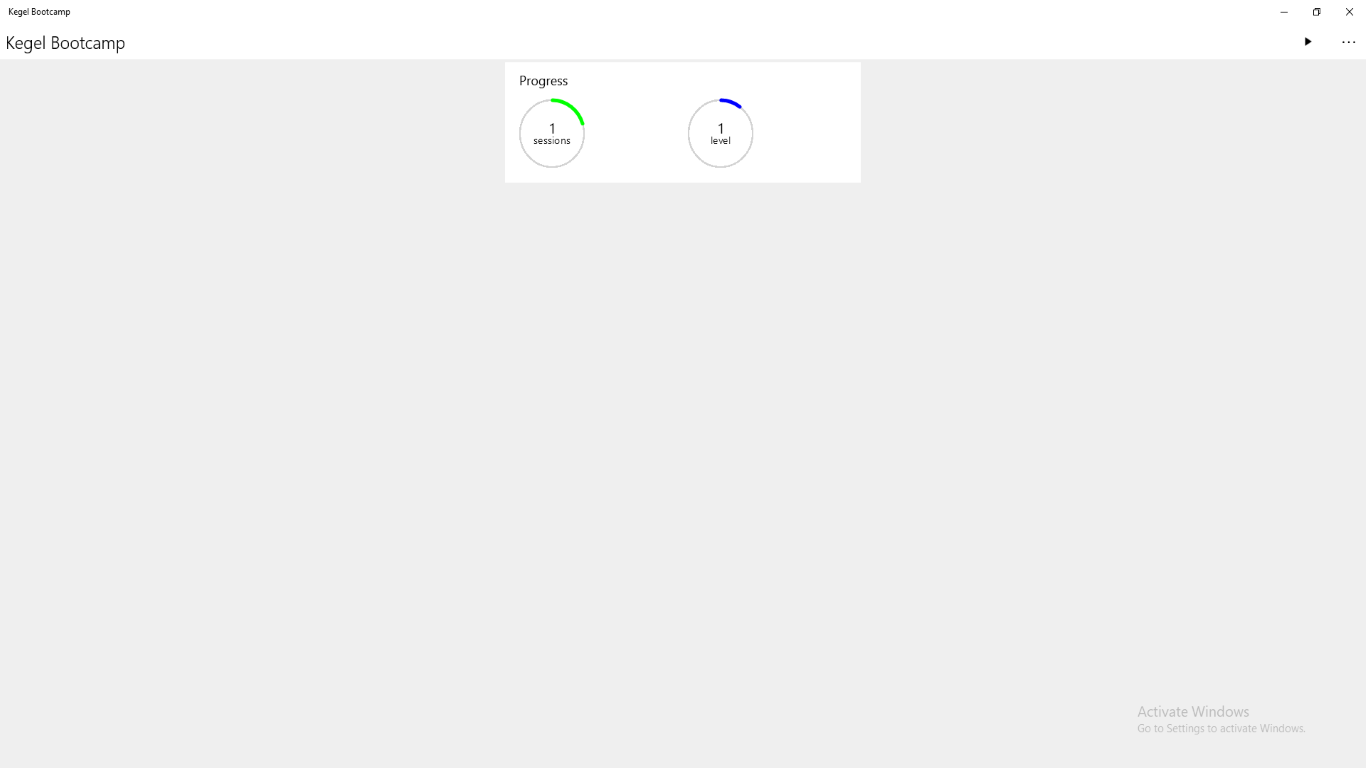The width and height of the screenshot is (1366, 768).
Task: Open the Progress card
Action: [682, 122]
